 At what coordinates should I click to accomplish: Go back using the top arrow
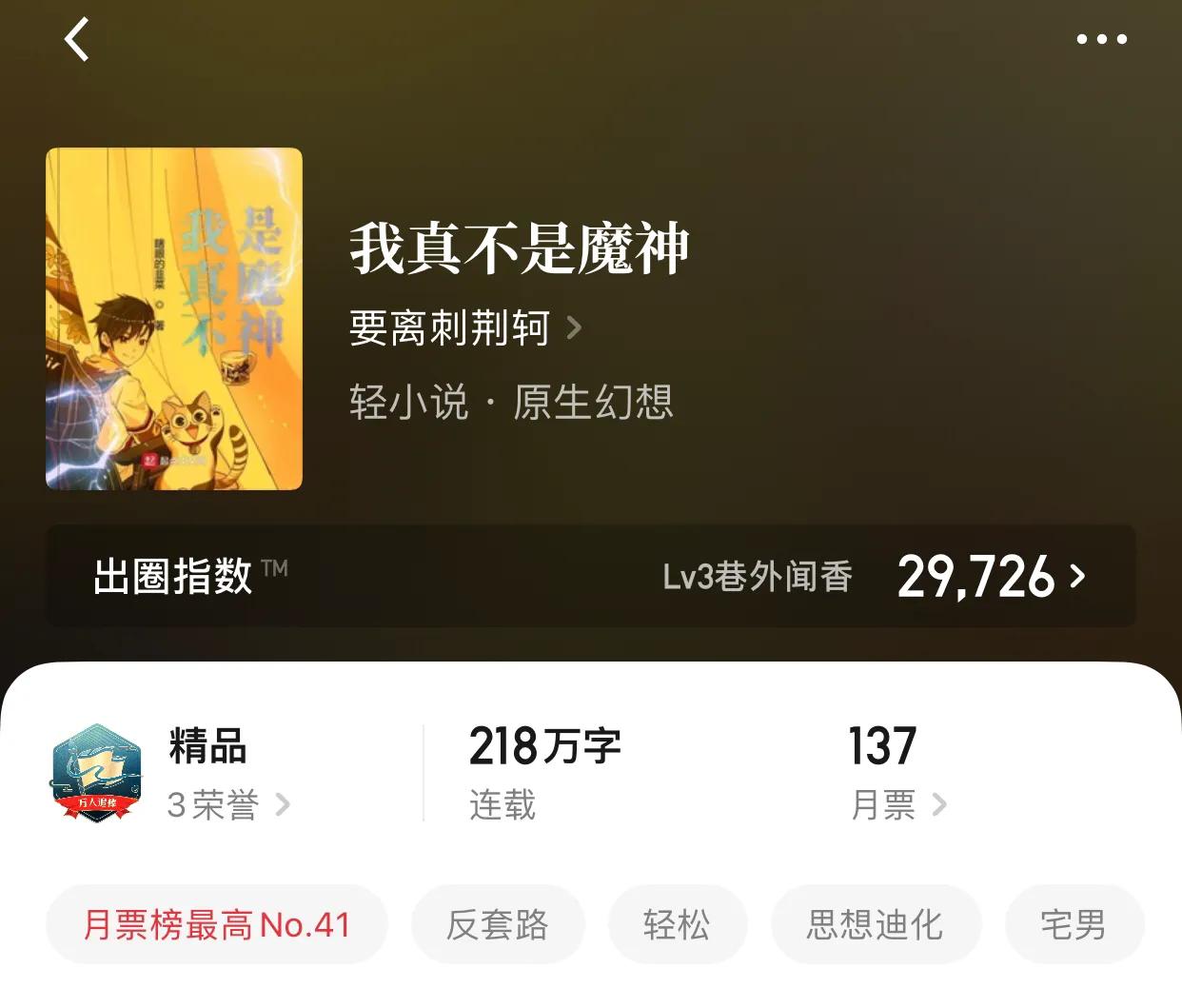click(x=76, y=40)
